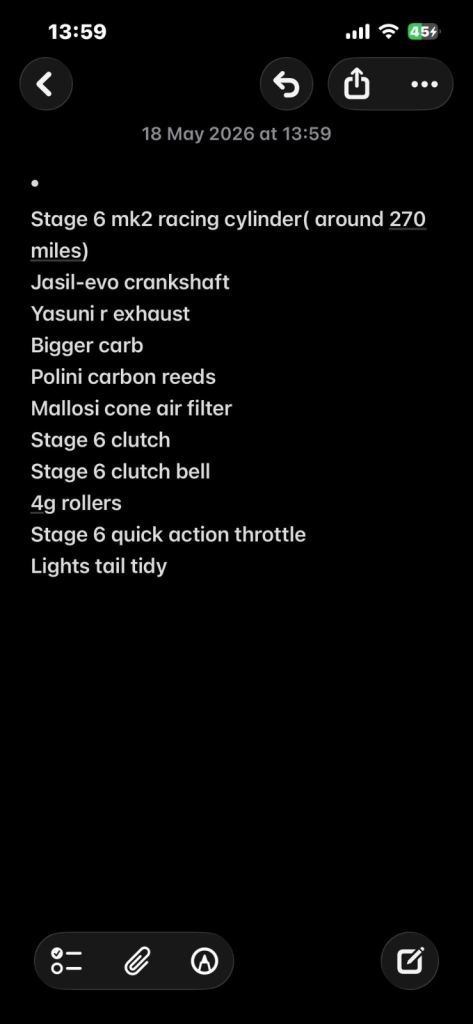Screen dimensions: 473x1024
Task: Compose a new note
Action: pyautogui.click(x=410, y=961)
